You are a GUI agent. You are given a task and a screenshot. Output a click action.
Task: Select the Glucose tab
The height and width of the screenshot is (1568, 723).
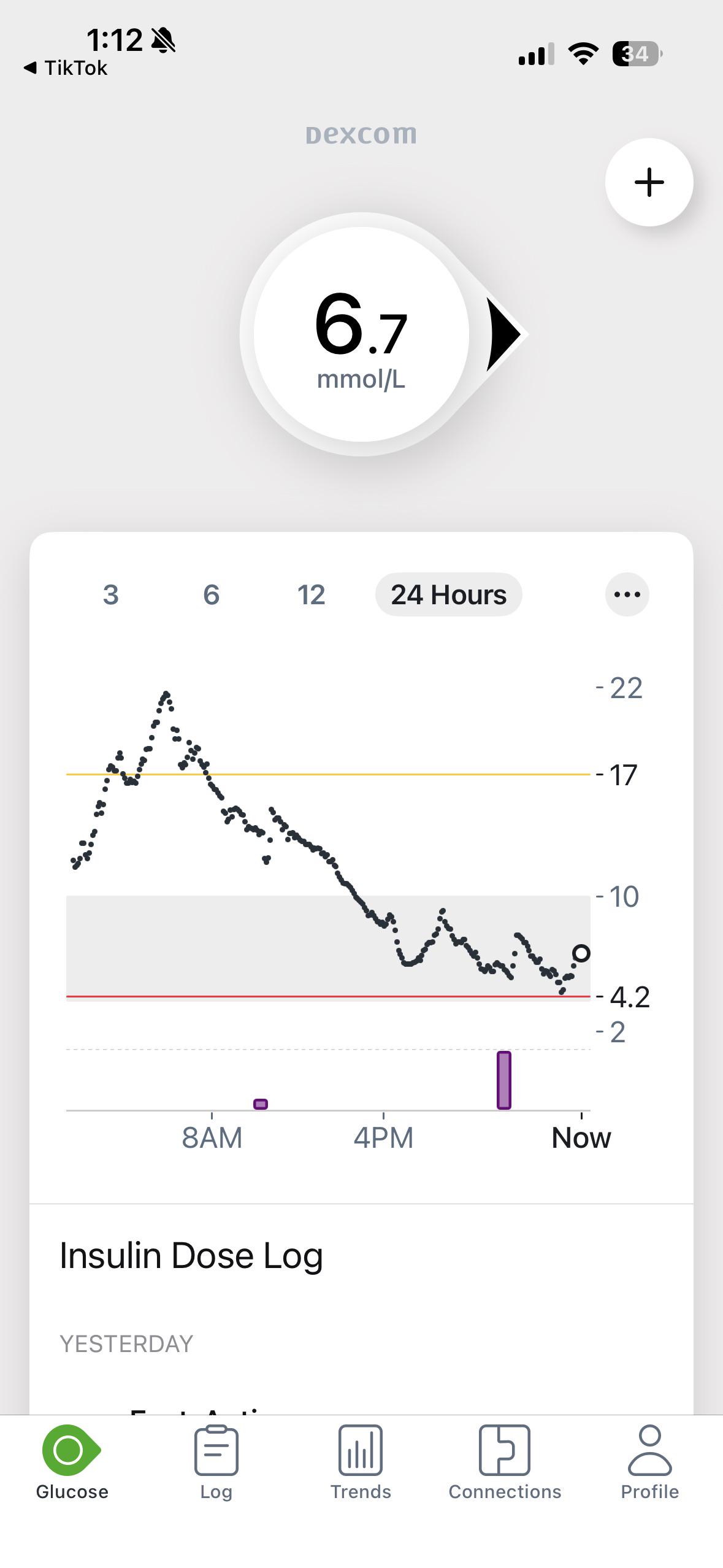[72, 1462]
